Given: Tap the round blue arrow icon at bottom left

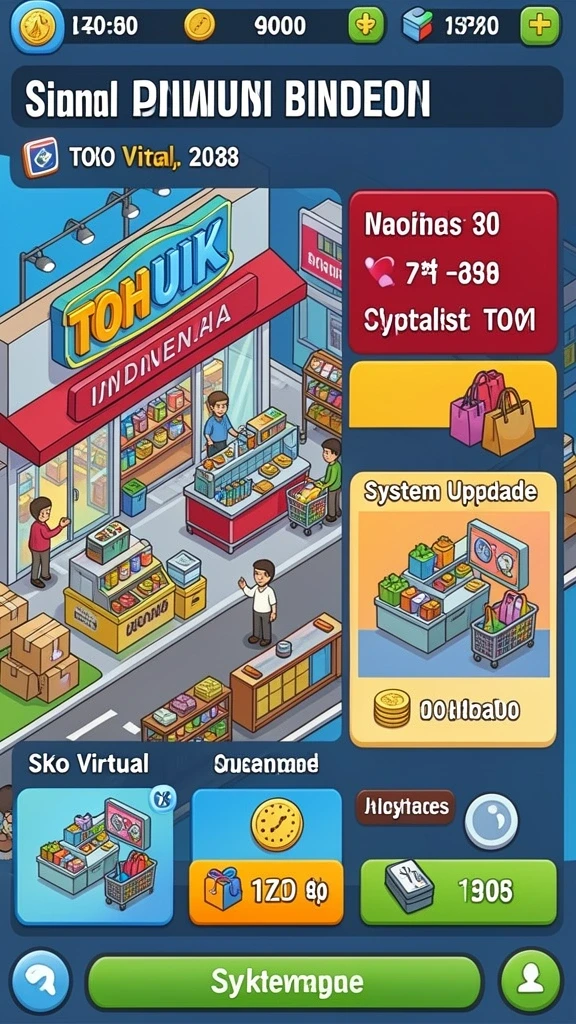Looking at the screenshot, I should (x=41, y=981).
